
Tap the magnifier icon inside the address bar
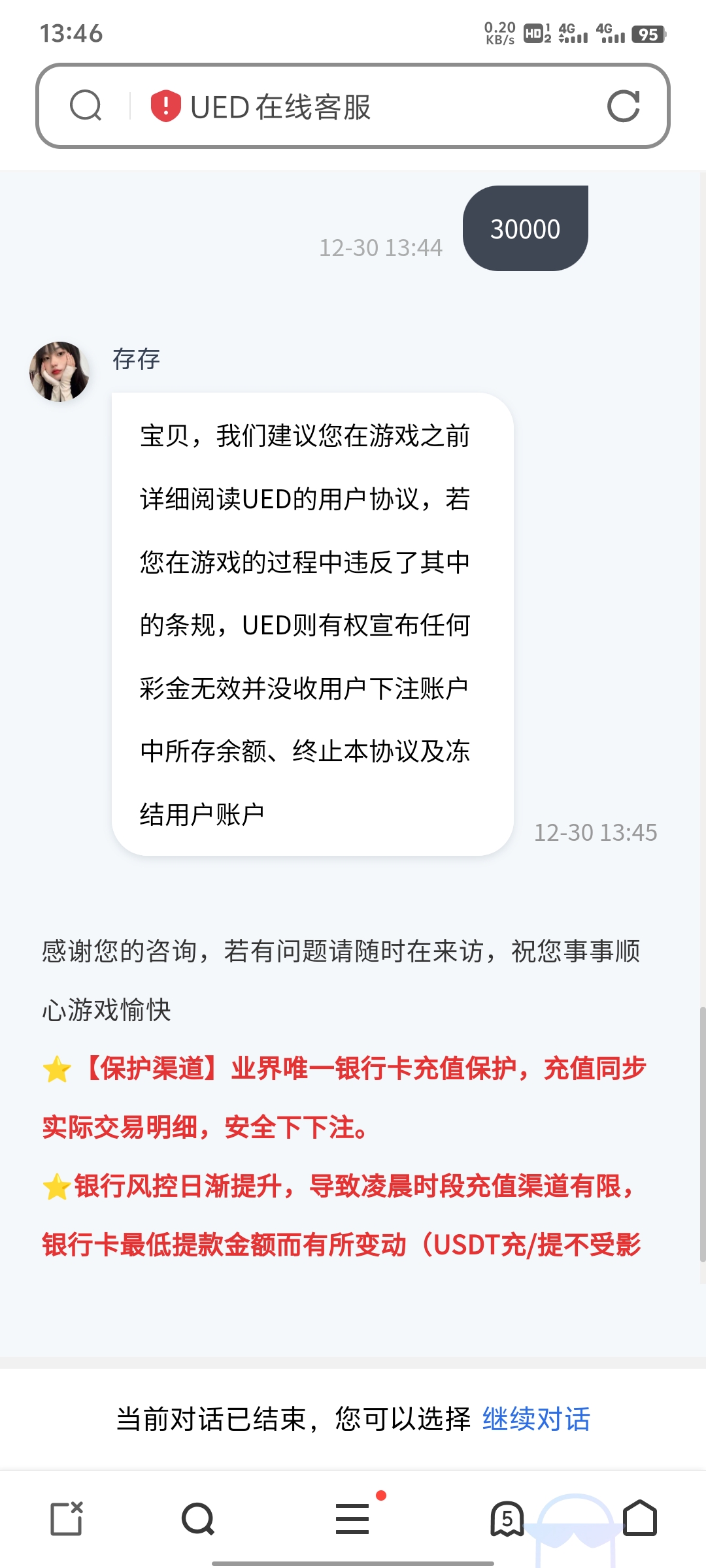[86, 106]
